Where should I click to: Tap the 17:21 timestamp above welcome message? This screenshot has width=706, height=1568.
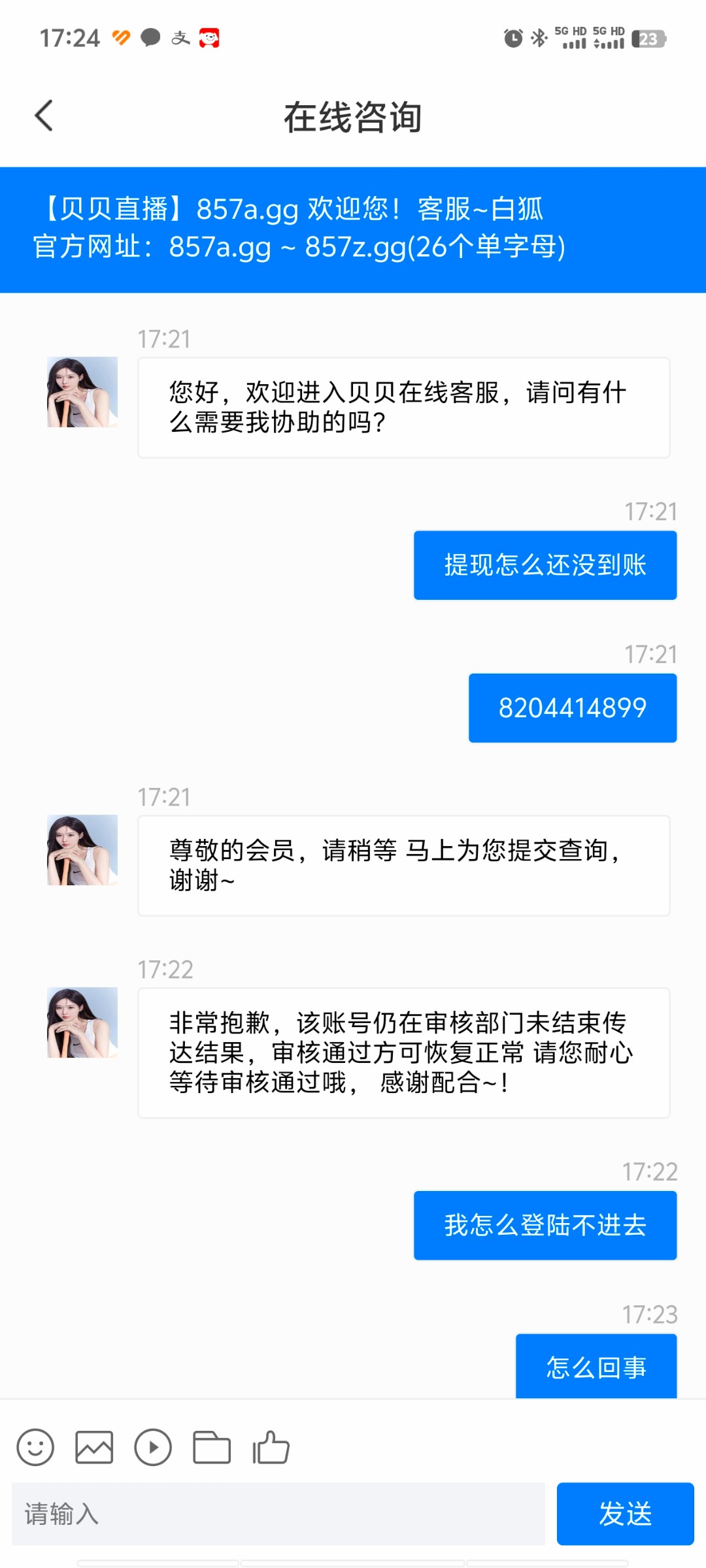[x=163, y=338]
